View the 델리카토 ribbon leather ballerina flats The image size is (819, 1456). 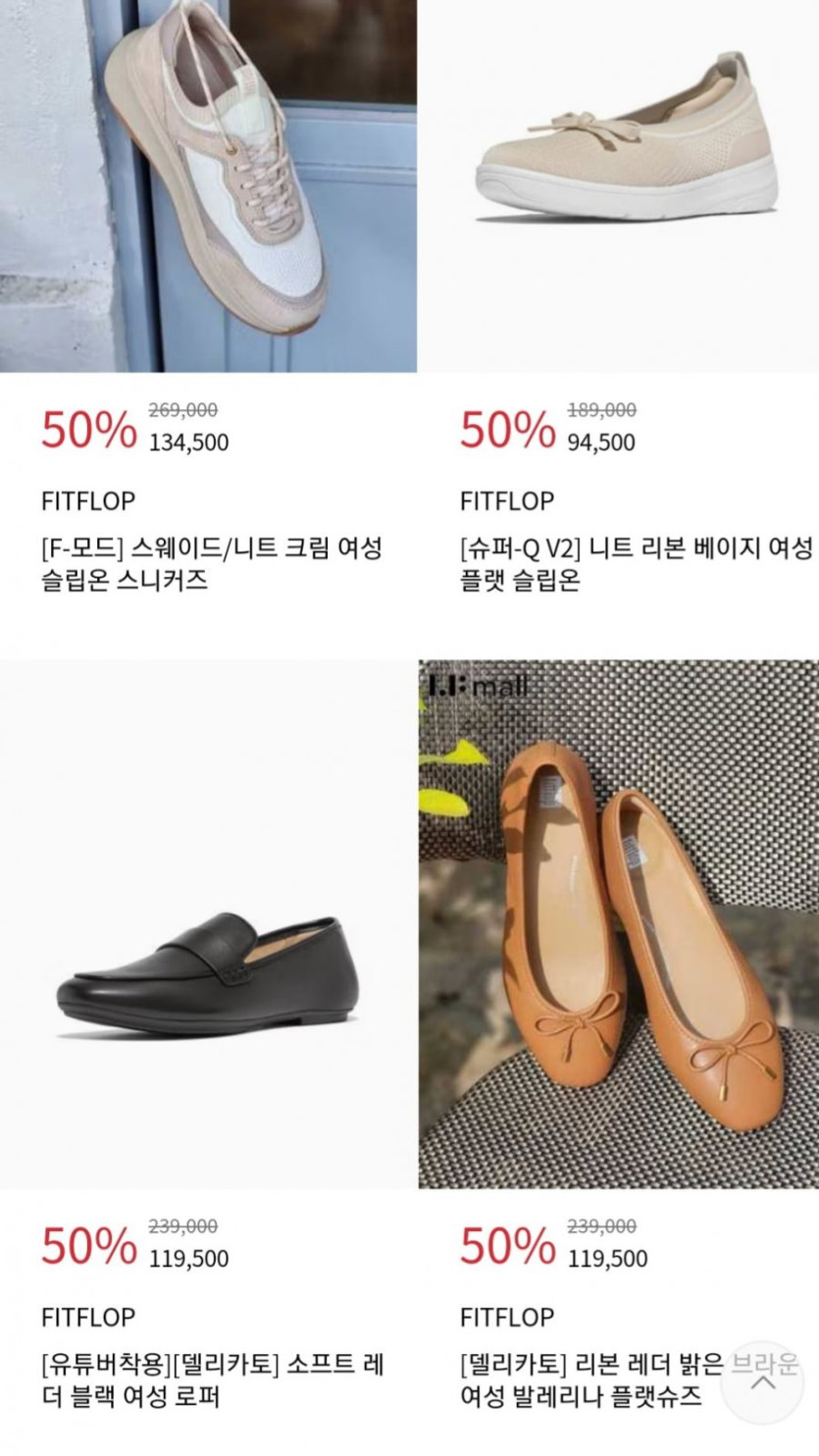(619, 924)
